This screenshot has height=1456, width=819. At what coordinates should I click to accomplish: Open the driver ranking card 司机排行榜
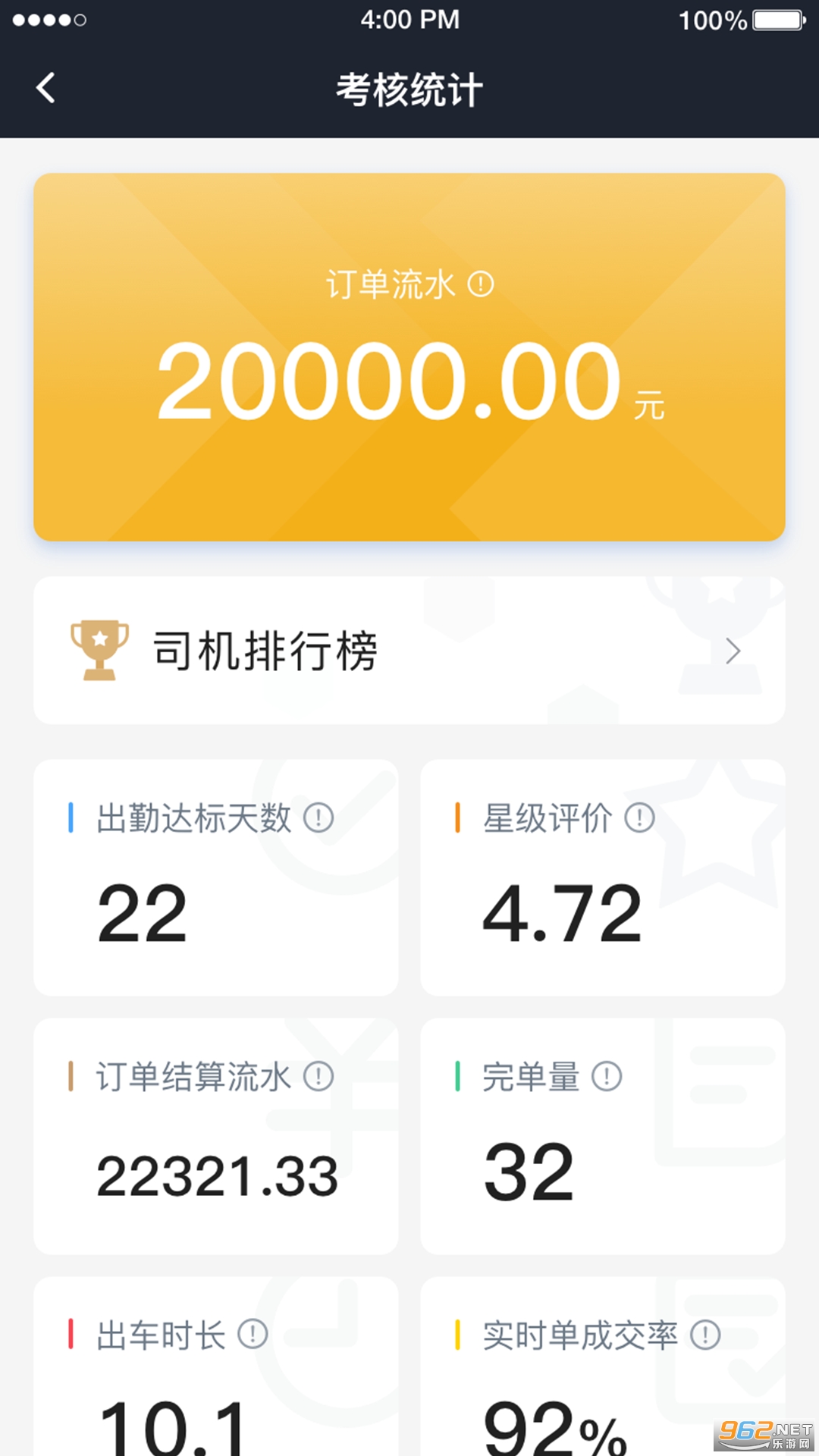pyautogui.click(x=409, y=651)
